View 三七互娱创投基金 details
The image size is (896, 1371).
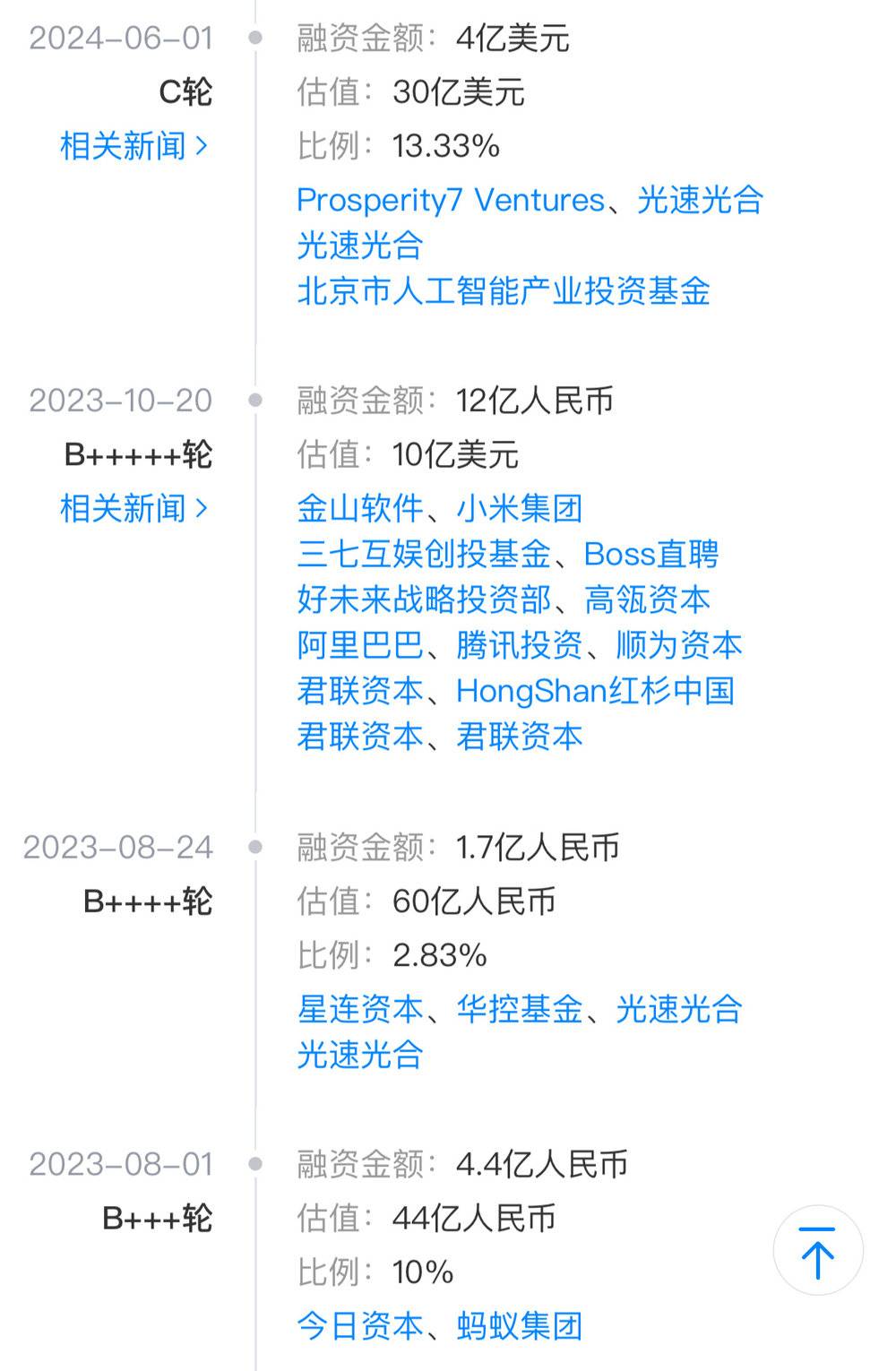(x=424, y=555)
